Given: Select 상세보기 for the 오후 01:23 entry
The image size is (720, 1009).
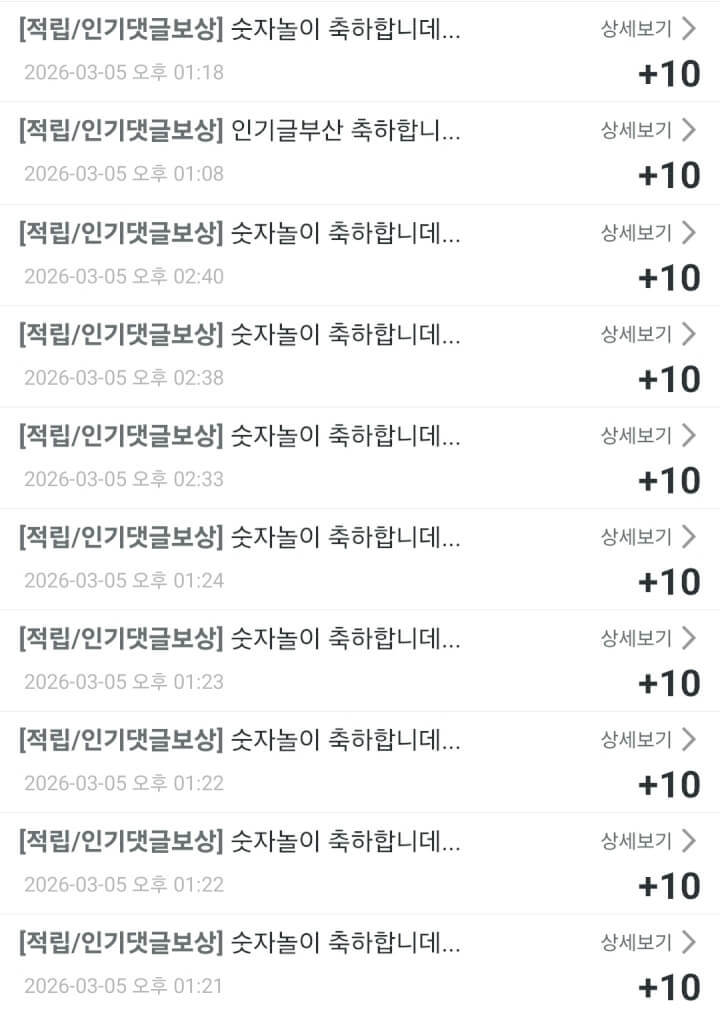Looking at the screenshot, I should tap(647, 638).
